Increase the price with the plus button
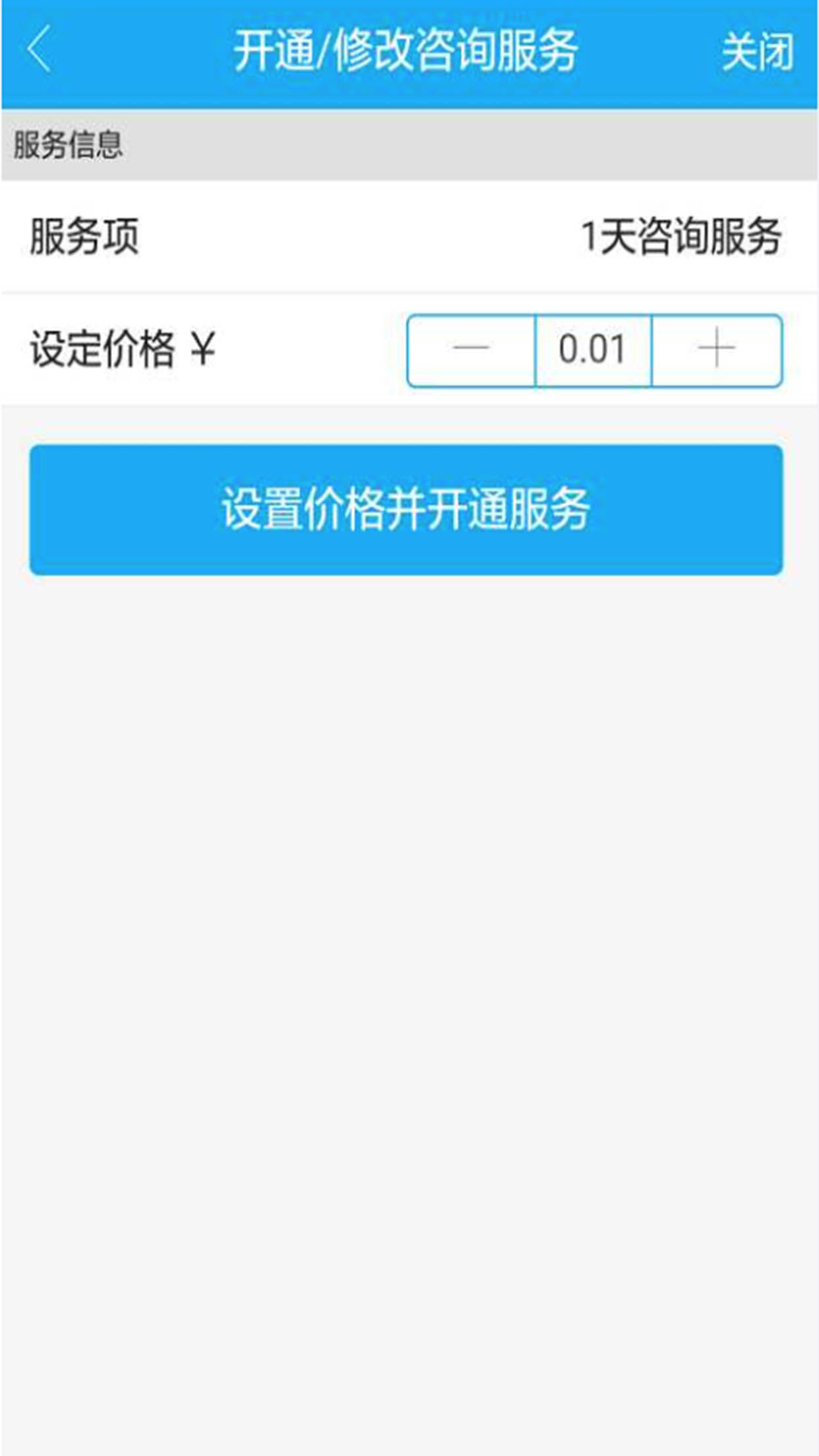This screenshot has width=819, height=1456. tap(717, 350)
